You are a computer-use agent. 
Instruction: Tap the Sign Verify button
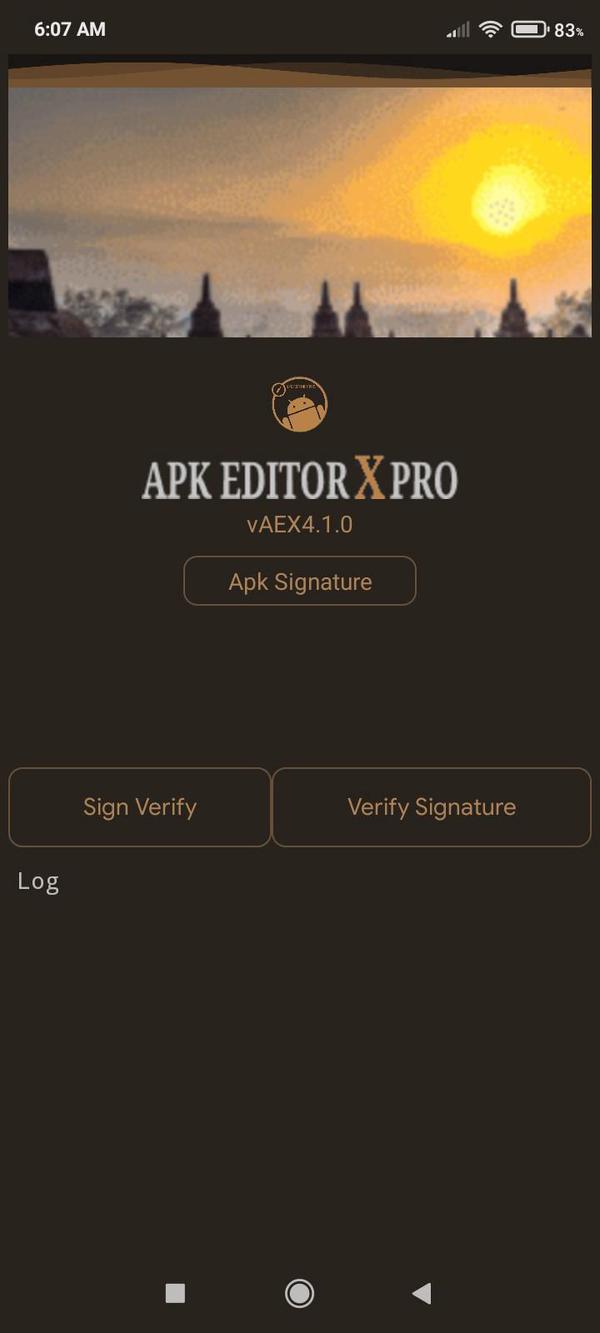(140, 807)
